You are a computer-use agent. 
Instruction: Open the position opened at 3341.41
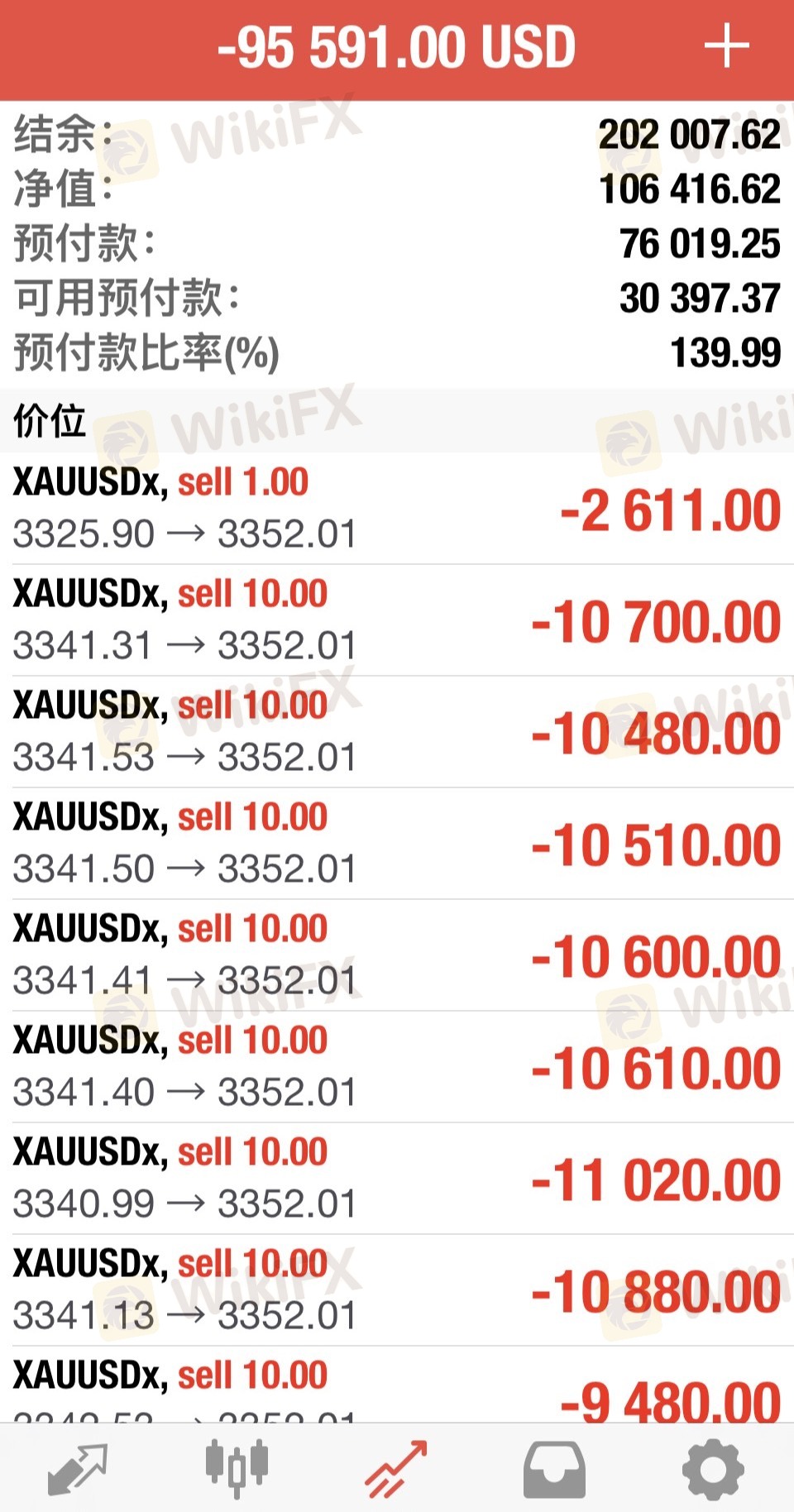coord(397,955)
